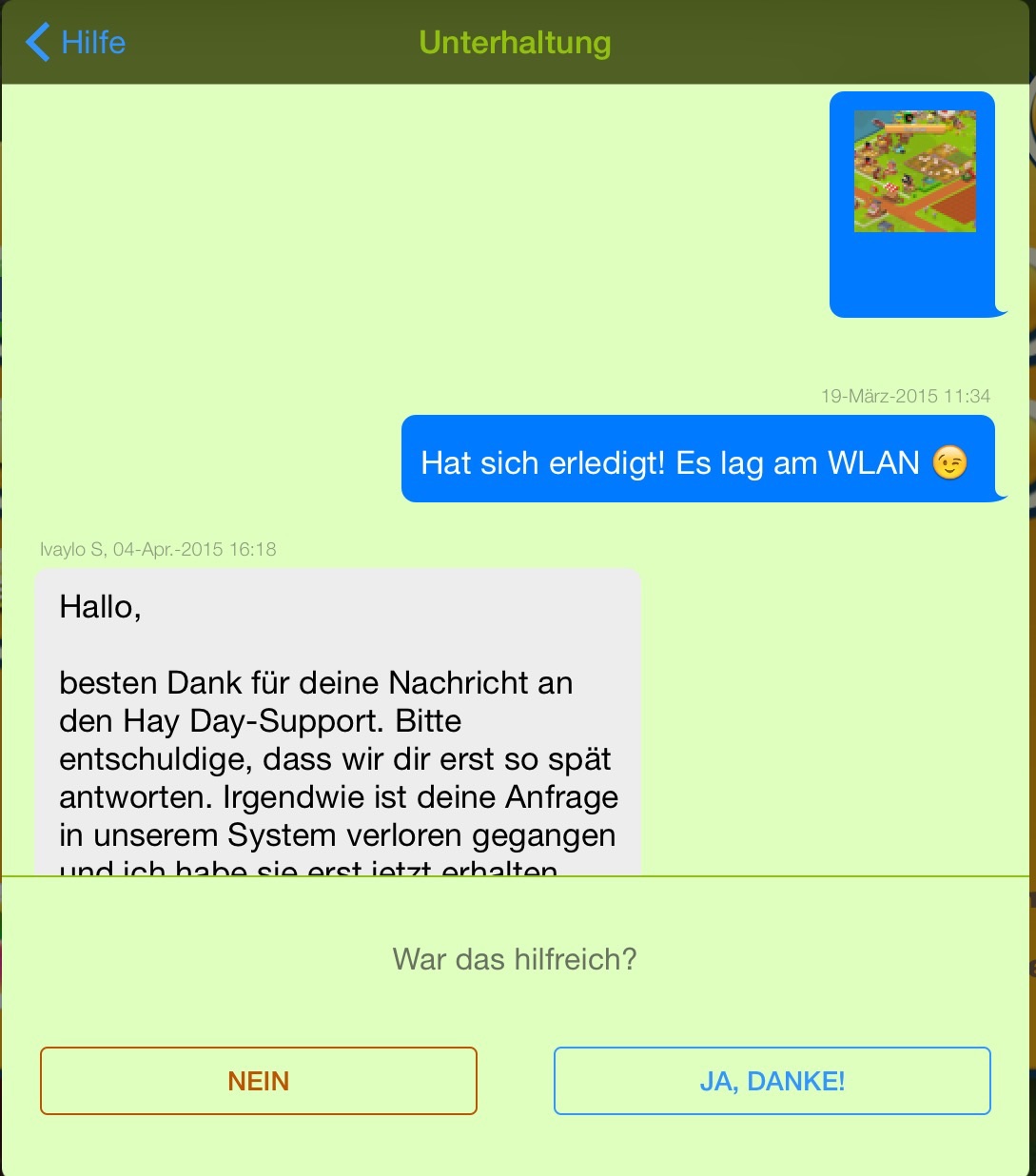This screenshot has height=1176, width=1036.
Task: Answer NEIN to helpfulness question
Action: (x=258, y=1081)
